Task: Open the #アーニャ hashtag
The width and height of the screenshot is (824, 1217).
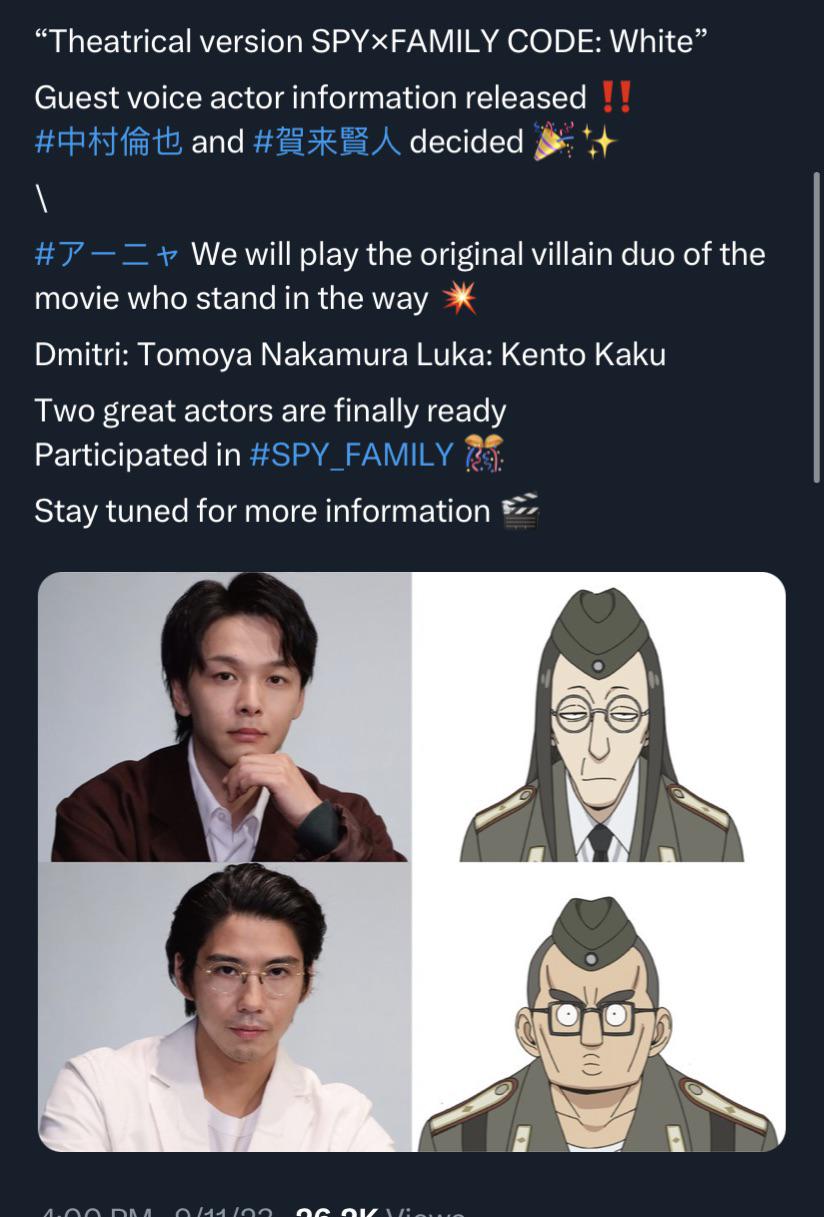Action: 107,254
